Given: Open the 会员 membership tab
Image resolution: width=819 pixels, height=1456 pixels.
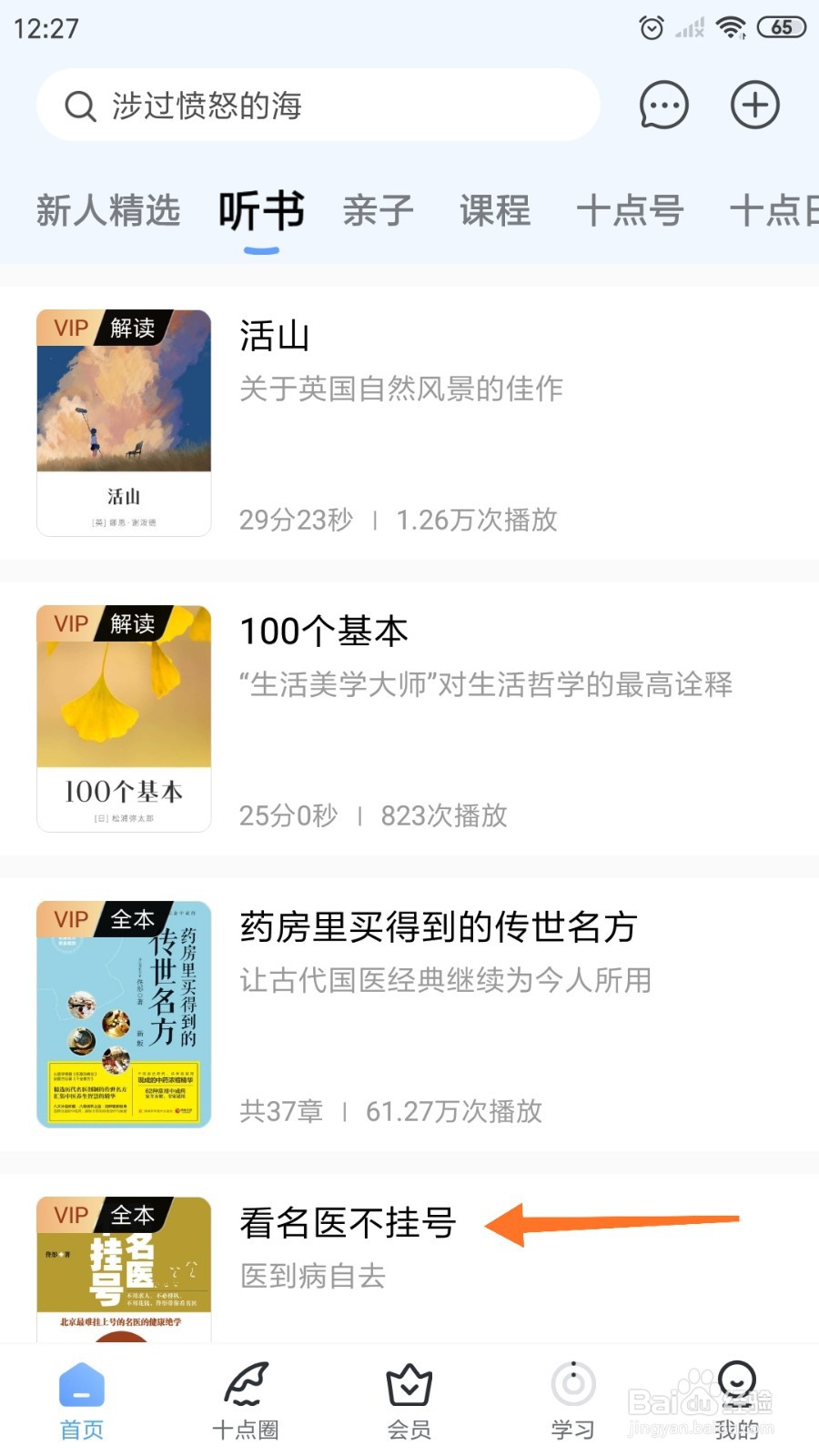Looking at the screenshot, I should (409, 1401).
